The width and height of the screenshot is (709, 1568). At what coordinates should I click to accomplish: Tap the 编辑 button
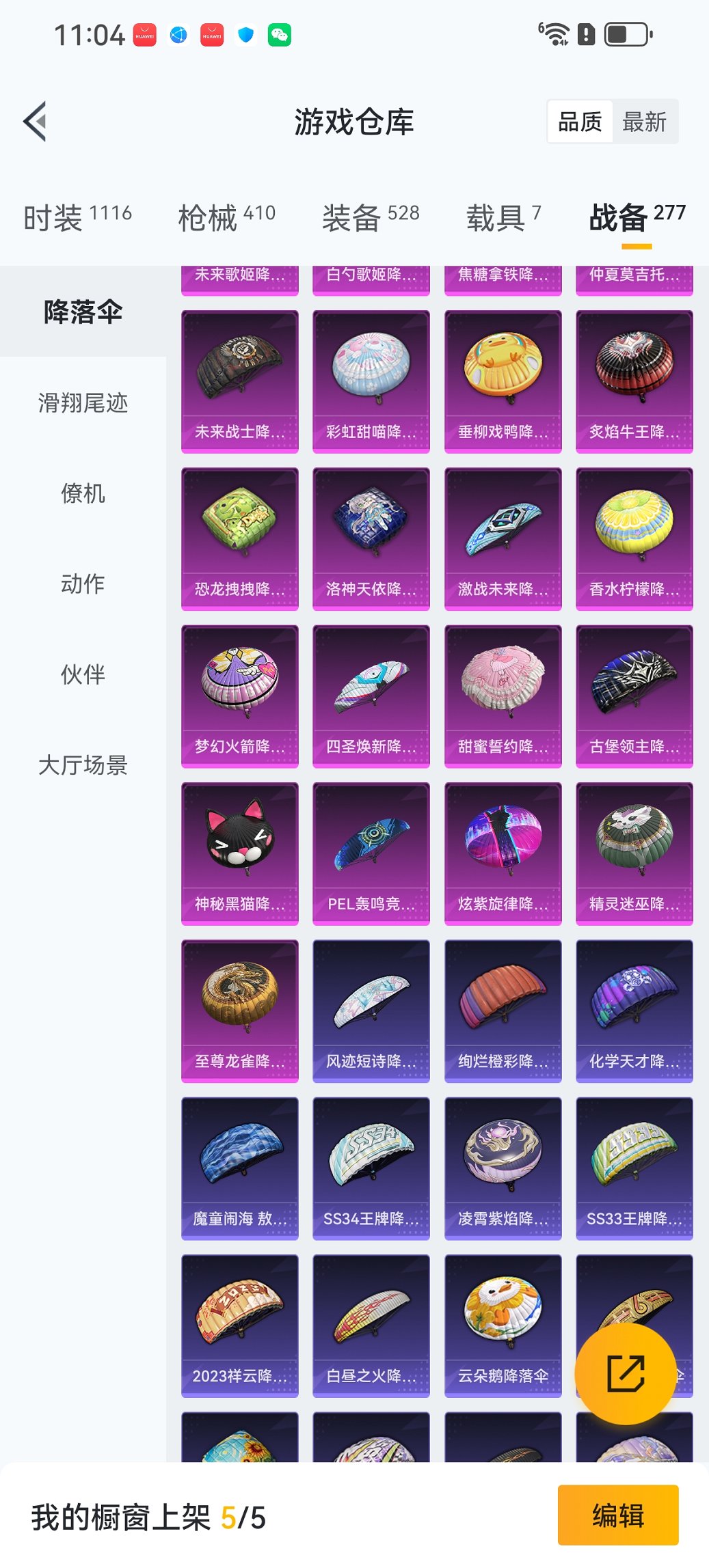618,1515
